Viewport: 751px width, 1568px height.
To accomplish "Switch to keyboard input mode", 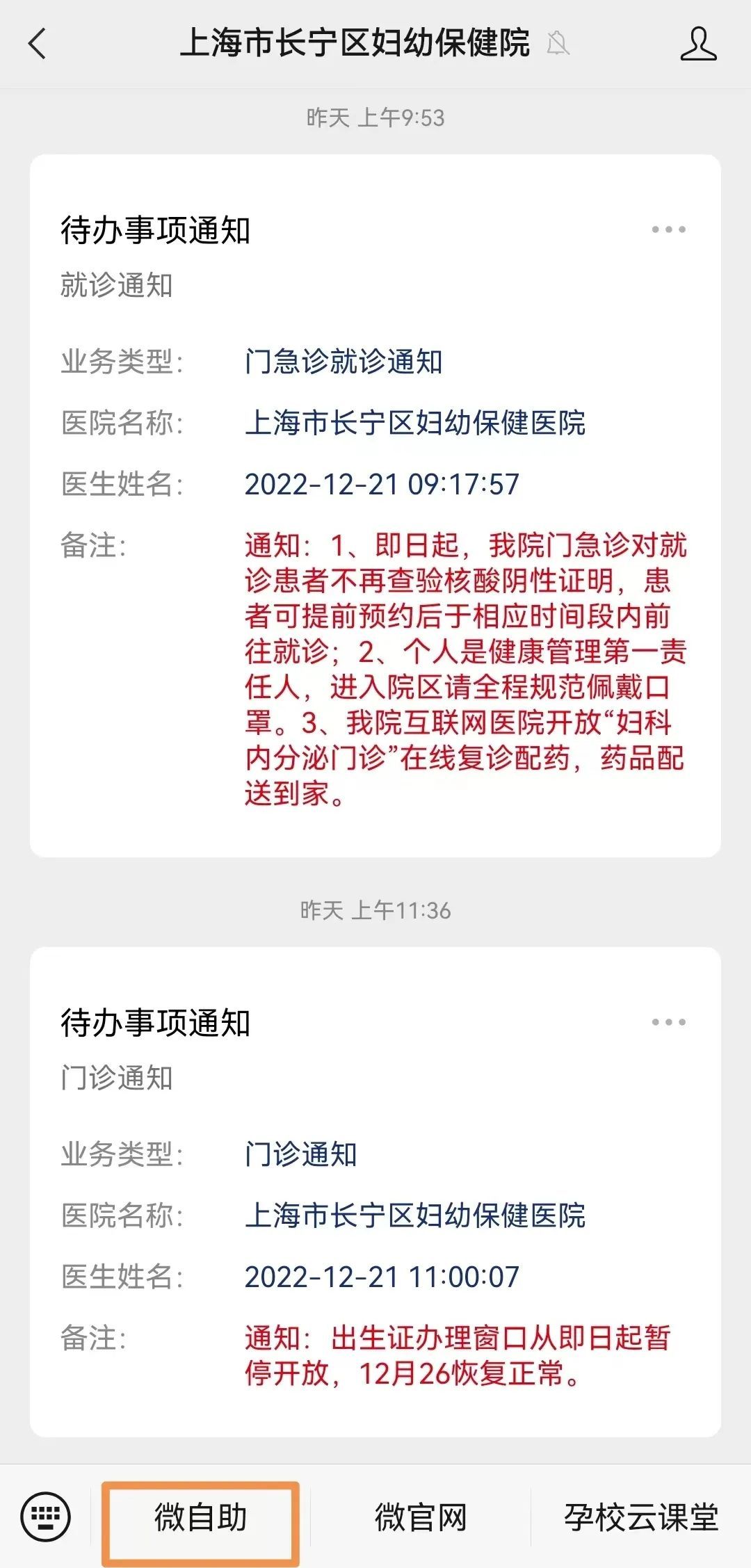I will coord(46,1517).
